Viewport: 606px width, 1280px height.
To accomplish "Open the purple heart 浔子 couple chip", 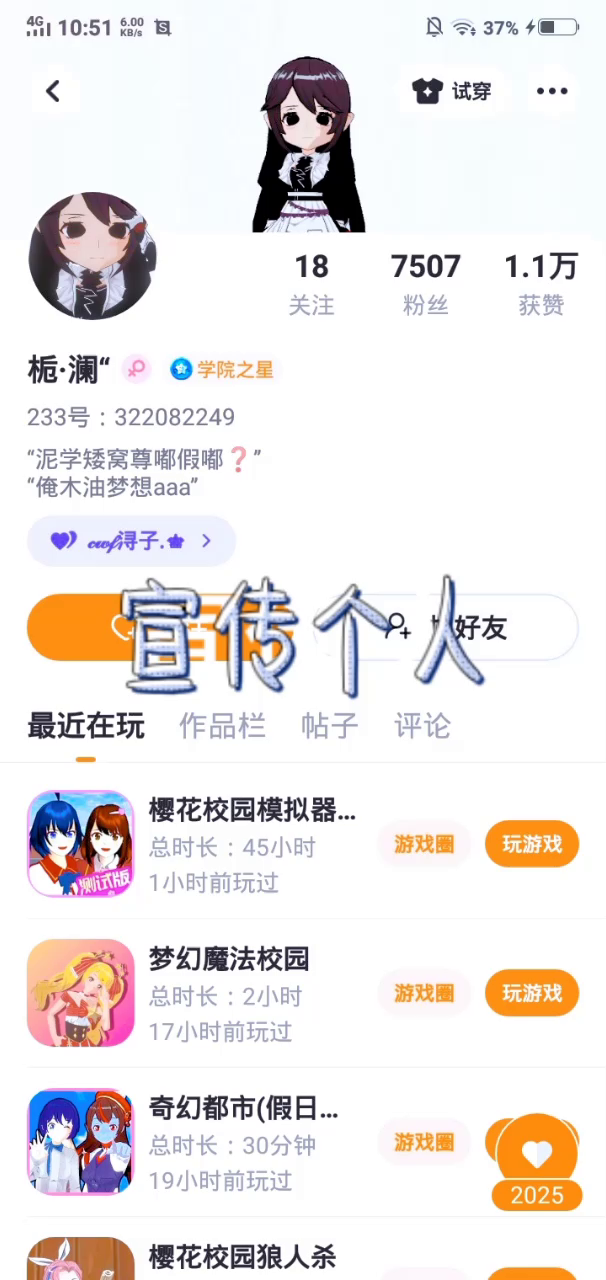I will 131,541.
